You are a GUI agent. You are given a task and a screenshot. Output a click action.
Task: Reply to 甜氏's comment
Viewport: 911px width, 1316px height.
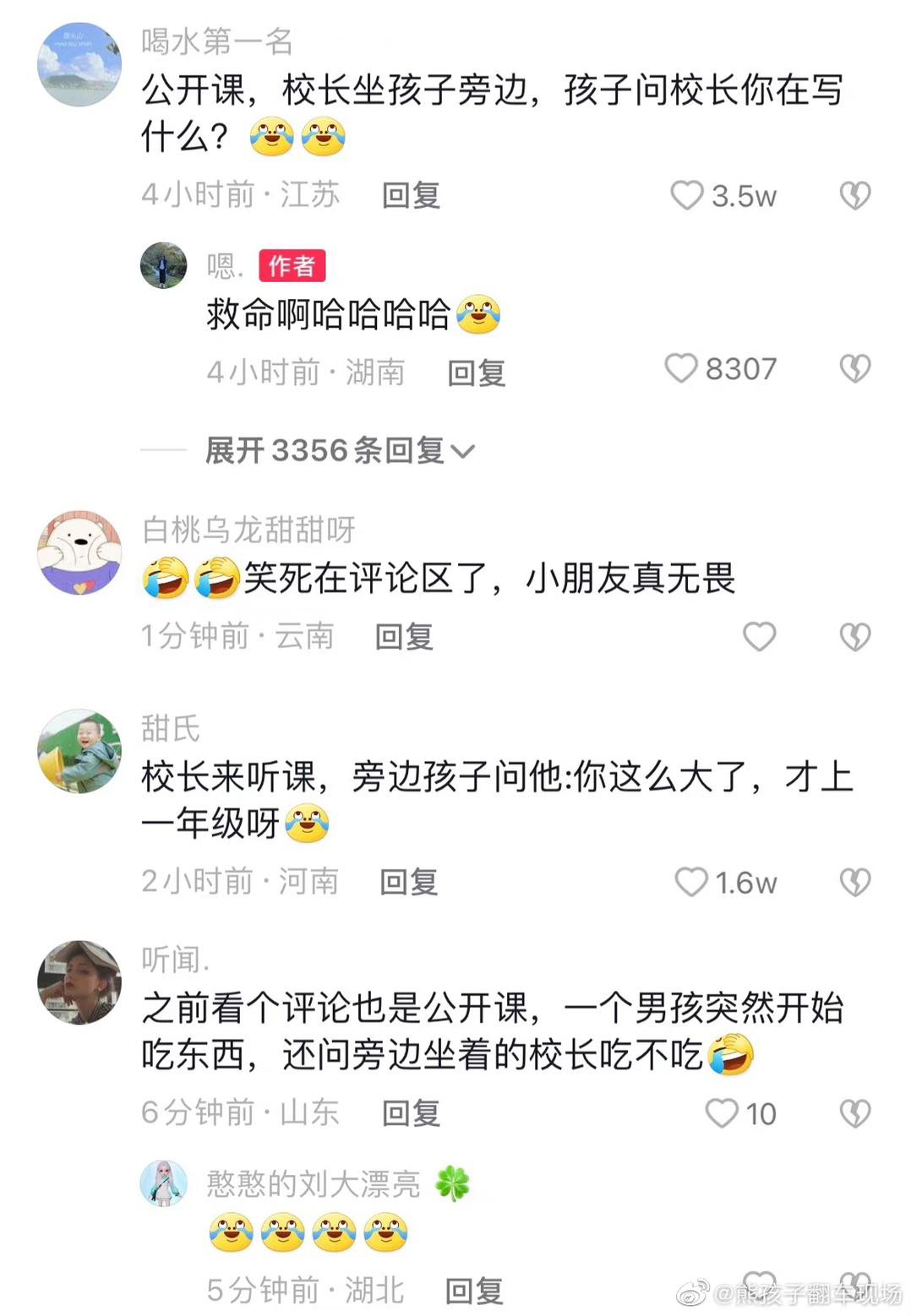409,883
